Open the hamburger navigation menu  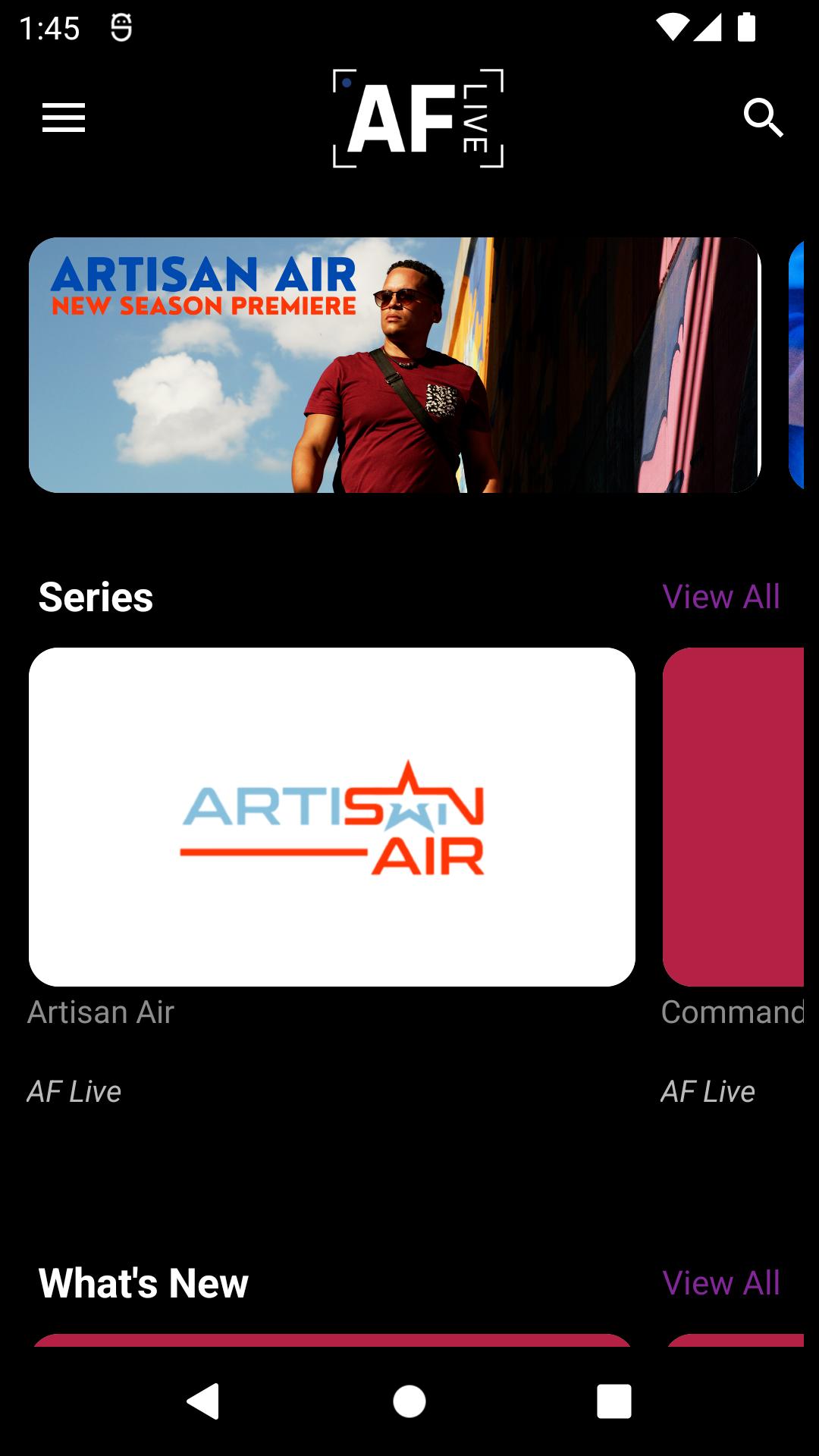tap(64, 118)
